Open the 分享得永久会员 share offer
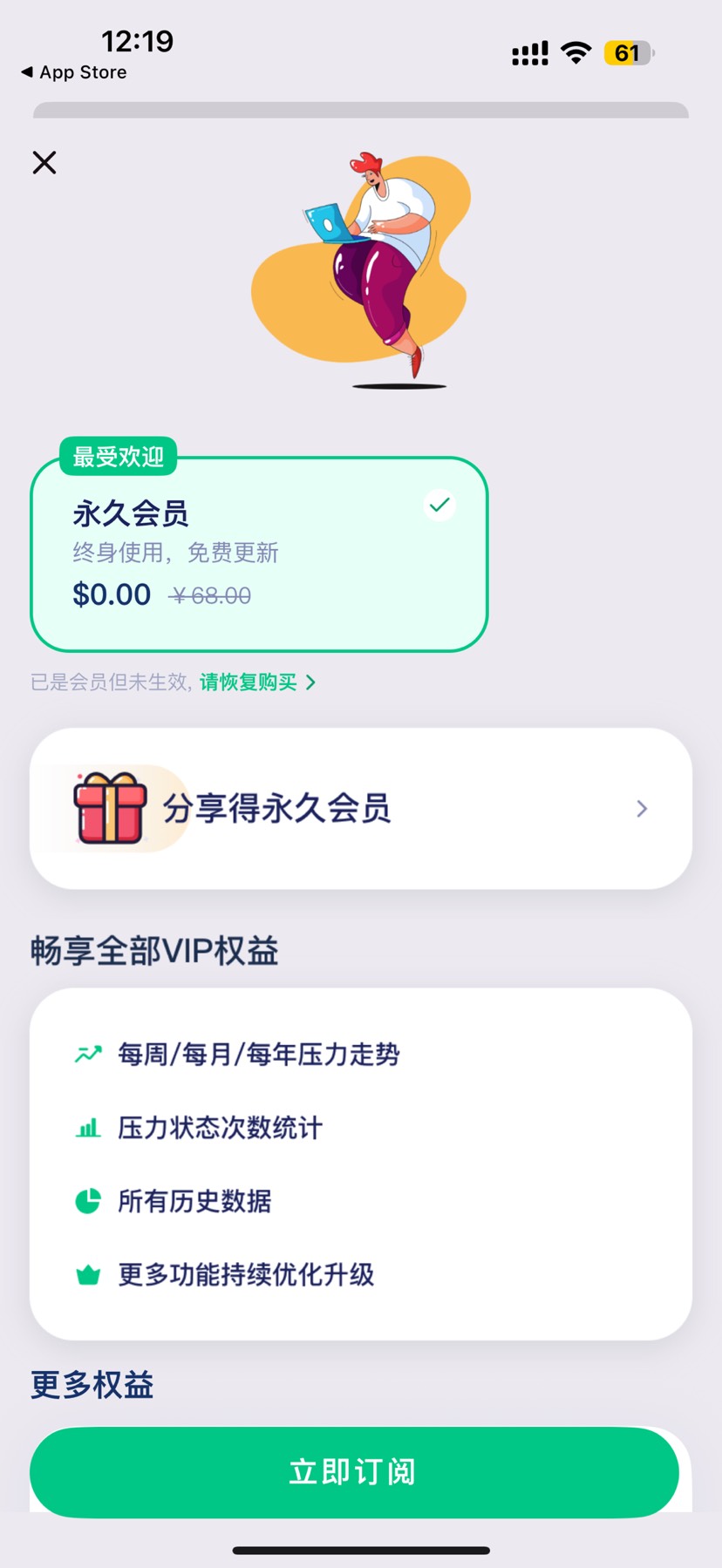 click(x=361, y=809)
